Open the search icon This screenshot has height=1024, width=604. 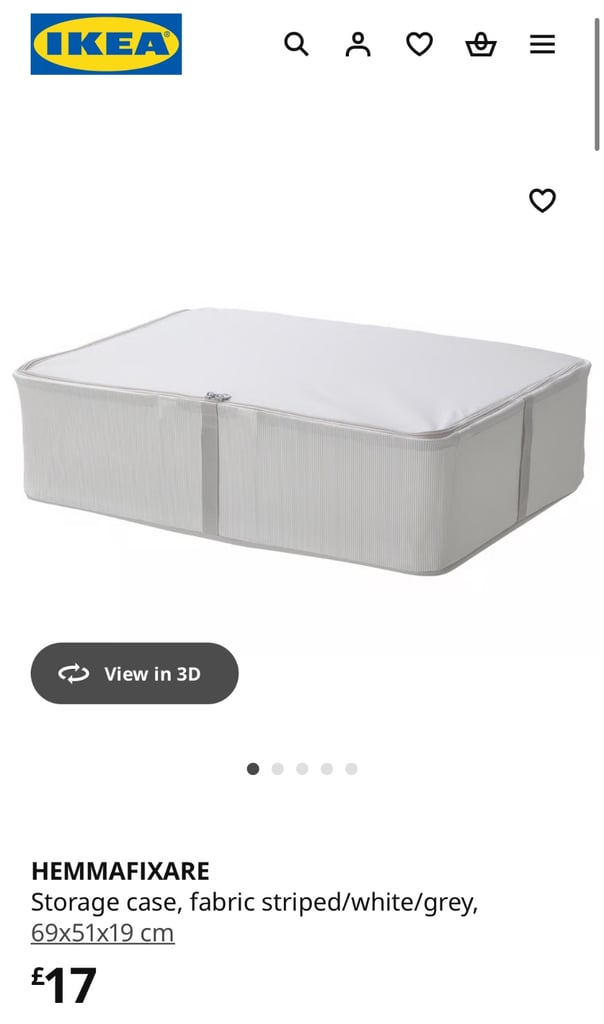(x=296, y=44)
